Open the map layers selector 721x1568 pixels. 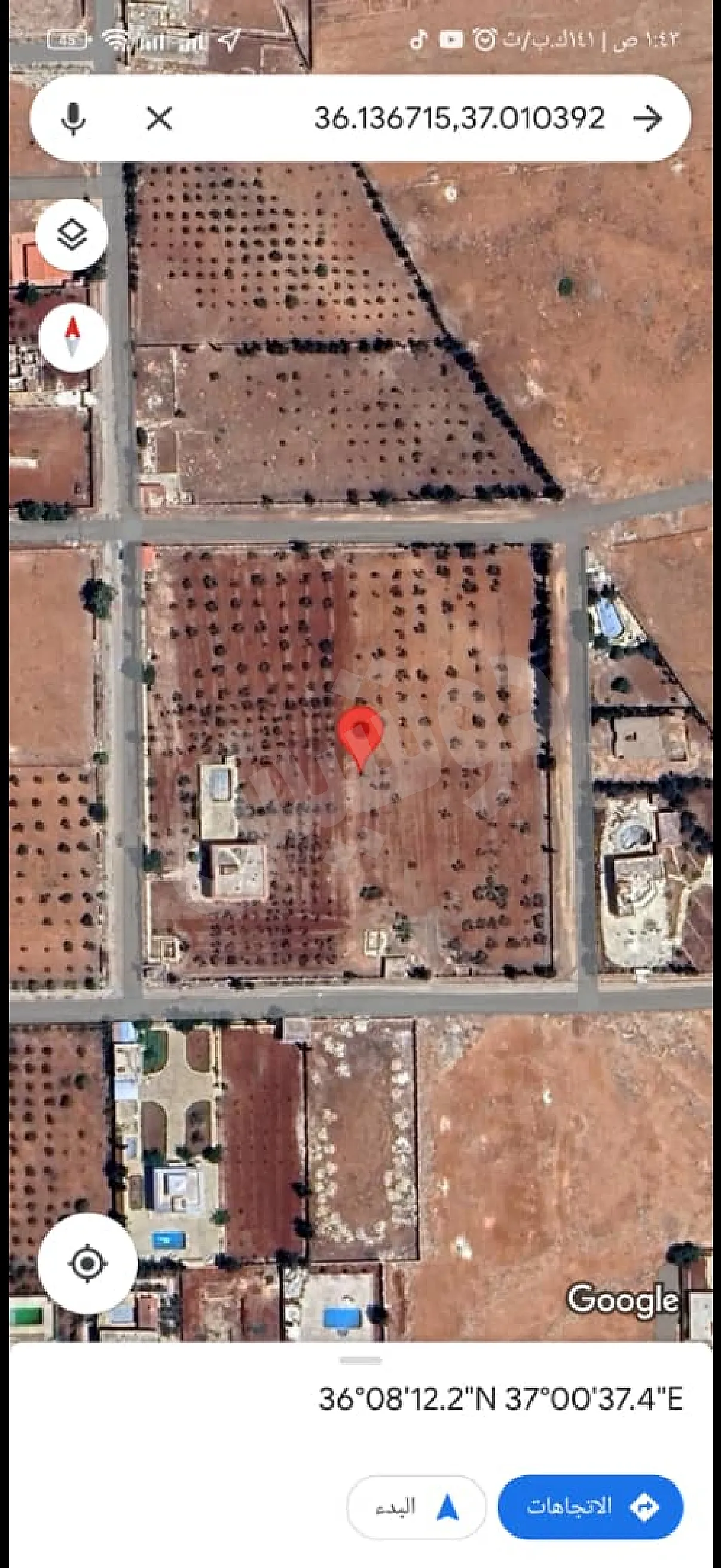(x=72, y=235)
